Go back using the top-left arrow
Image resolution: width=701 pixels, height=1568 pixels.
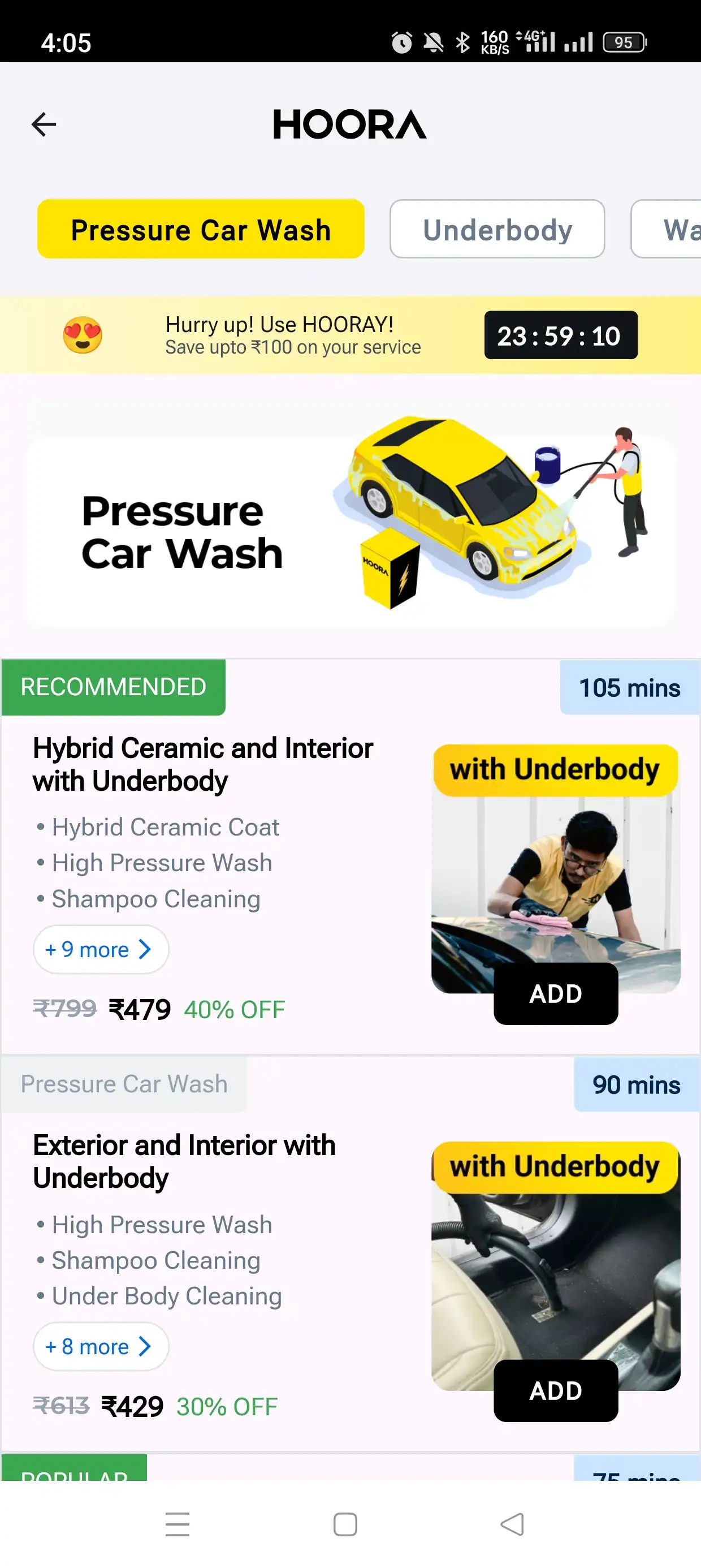click(x=44, y=125)
